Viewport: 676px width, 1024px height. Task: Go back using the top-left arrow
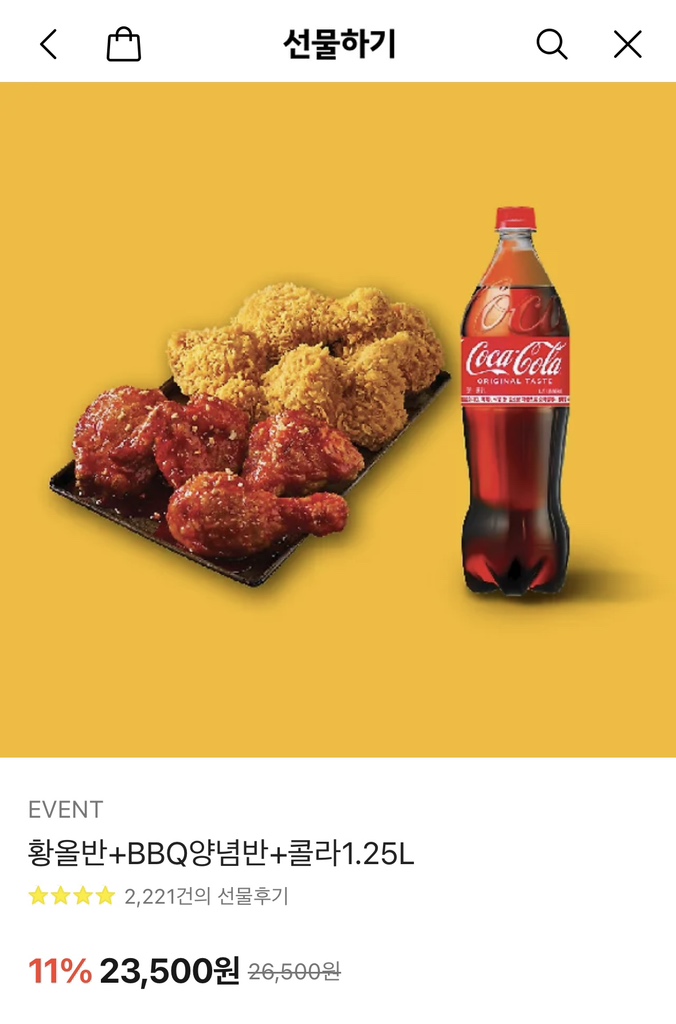[x=48, y=44]
